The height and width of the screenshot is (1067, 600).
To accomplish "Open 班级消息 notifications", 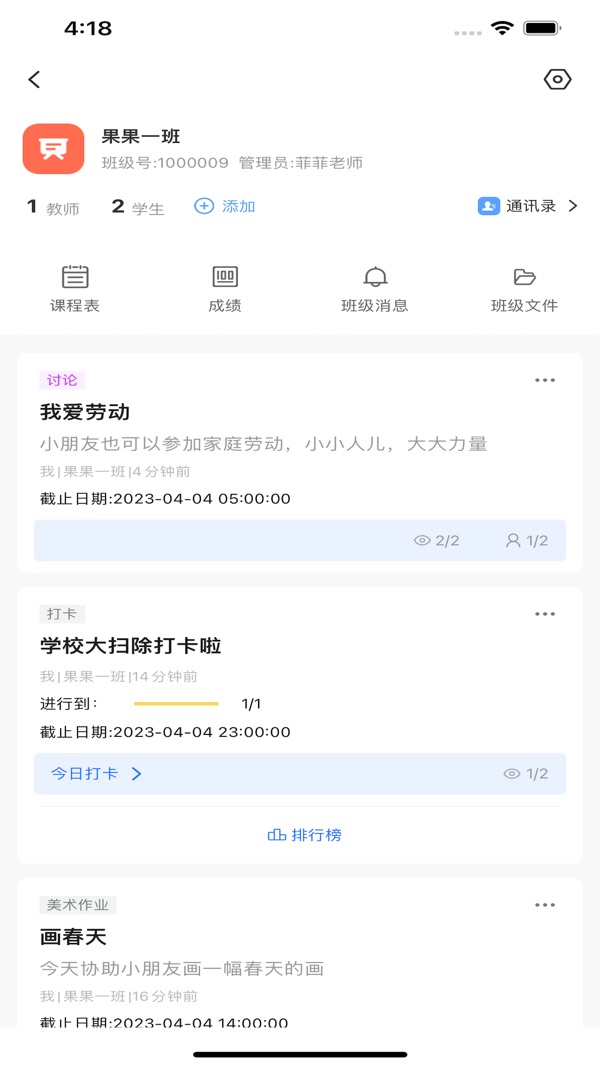I will click(375, 289).
